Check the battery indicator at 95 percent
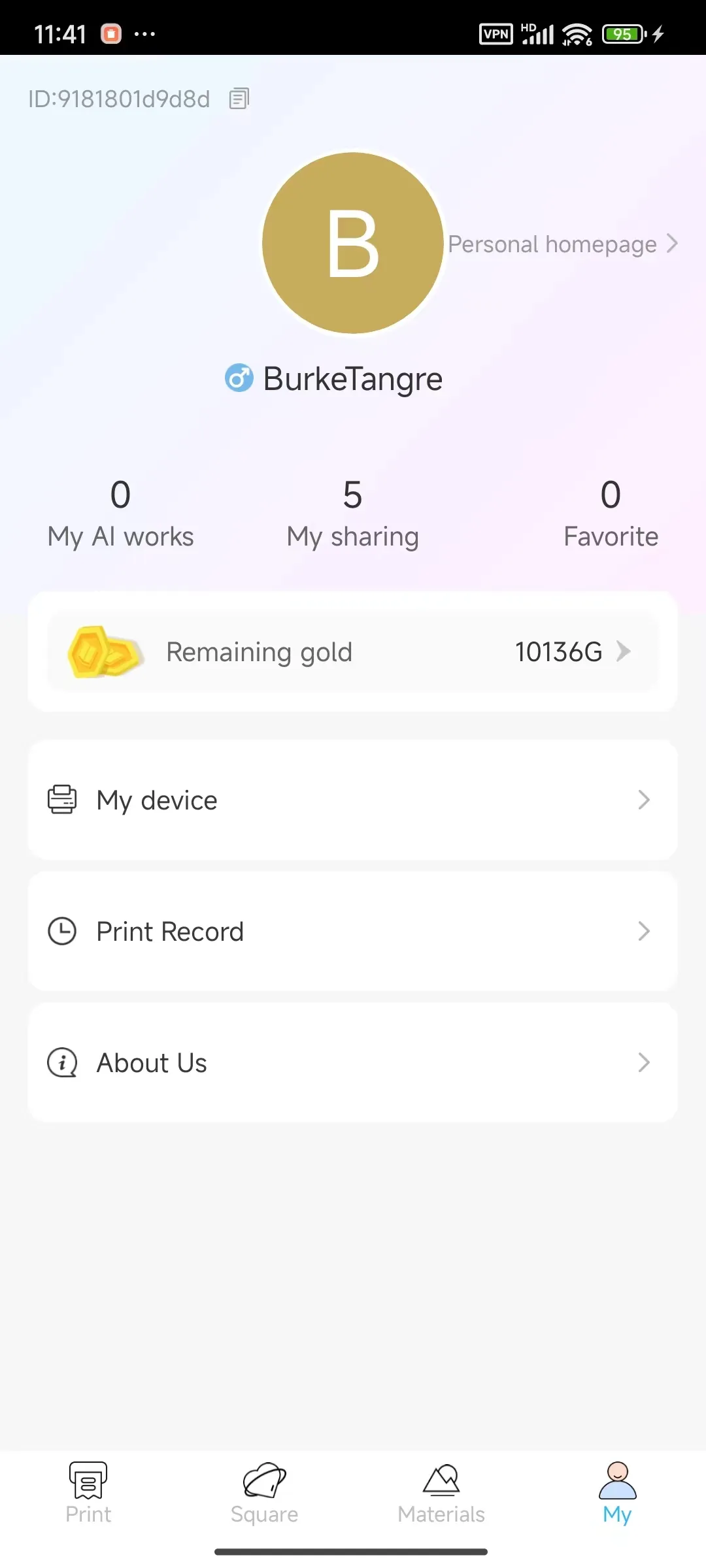This screenshot has width=706, height=1568. pos(623,33)
